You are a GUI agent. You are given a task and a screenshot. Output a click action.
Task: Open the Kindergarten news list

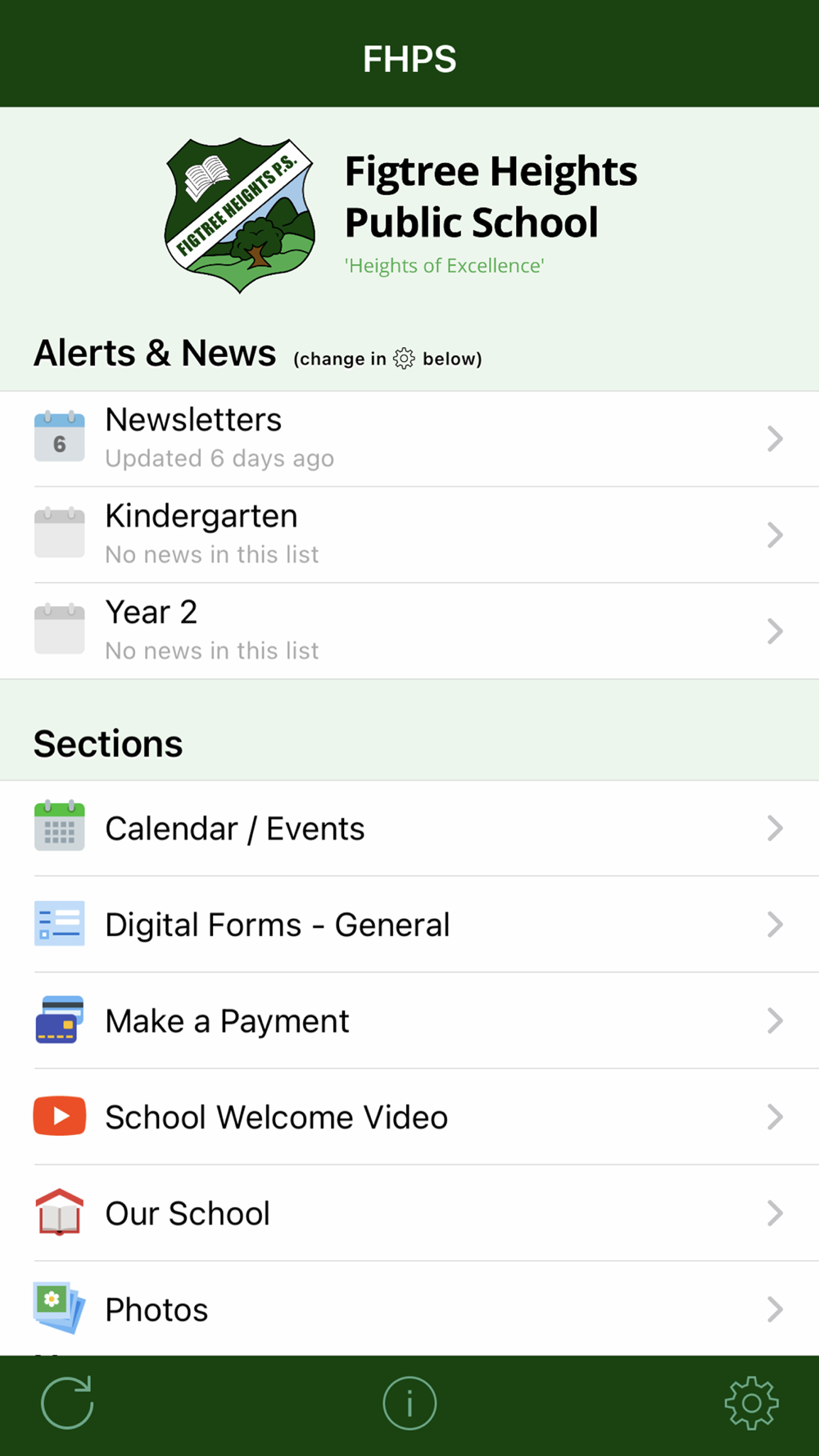[409, 535]
